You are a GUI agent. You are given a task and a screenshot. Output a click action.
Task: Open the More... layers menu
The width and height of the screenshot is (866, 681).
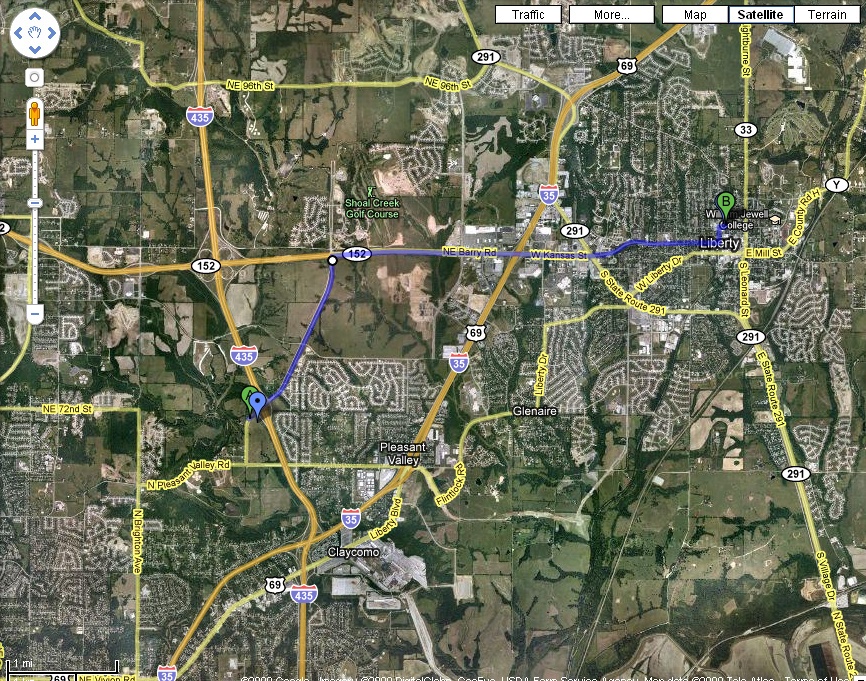click(x=611, y=15)
